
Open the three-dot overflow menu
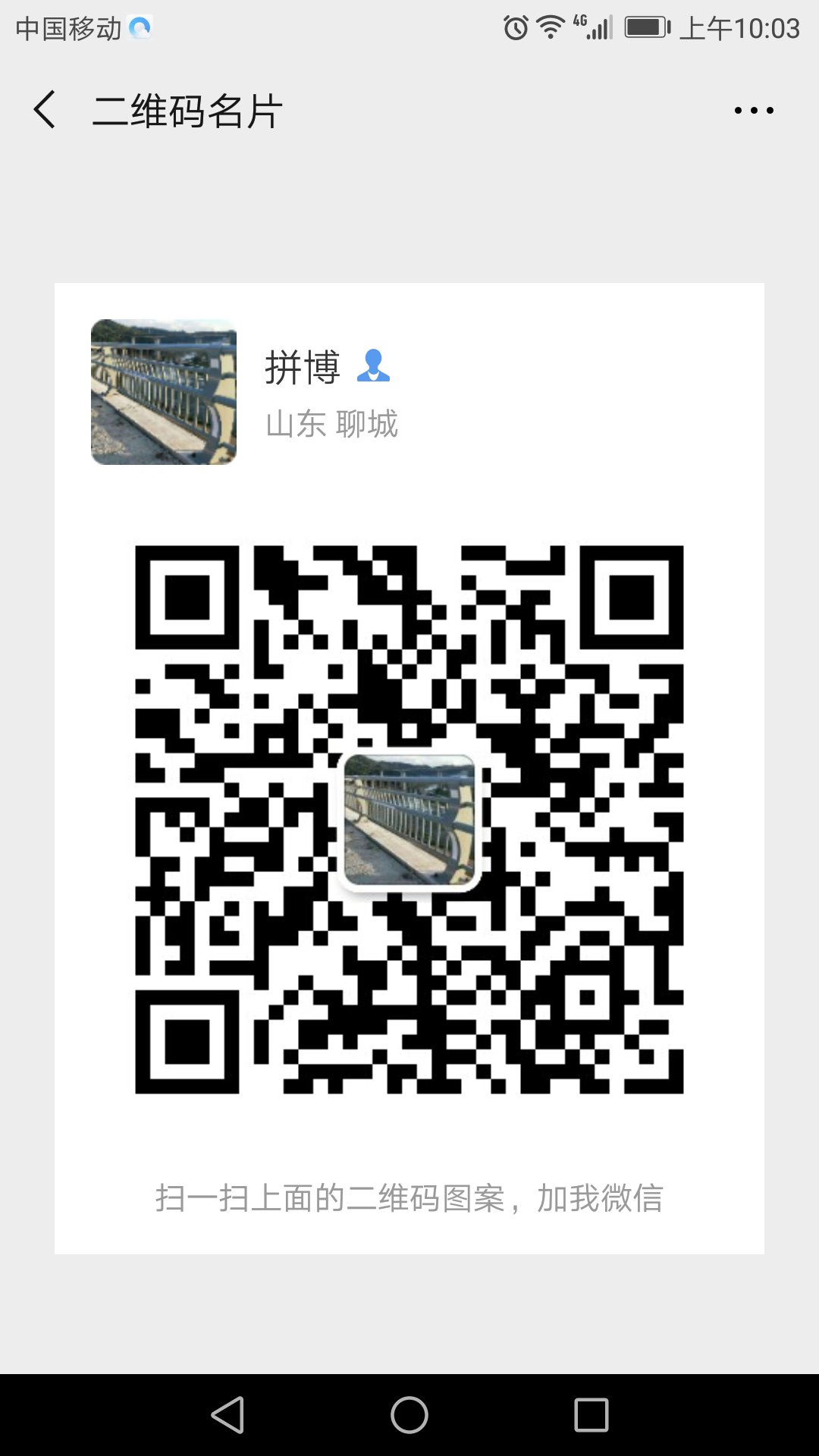754,111
